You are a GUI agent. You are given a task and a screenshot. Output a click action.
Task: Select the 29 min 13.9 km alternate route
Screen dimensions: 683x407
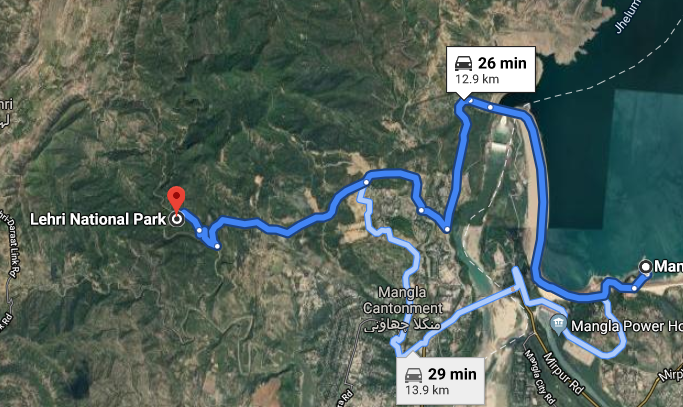tap(440, 380)
